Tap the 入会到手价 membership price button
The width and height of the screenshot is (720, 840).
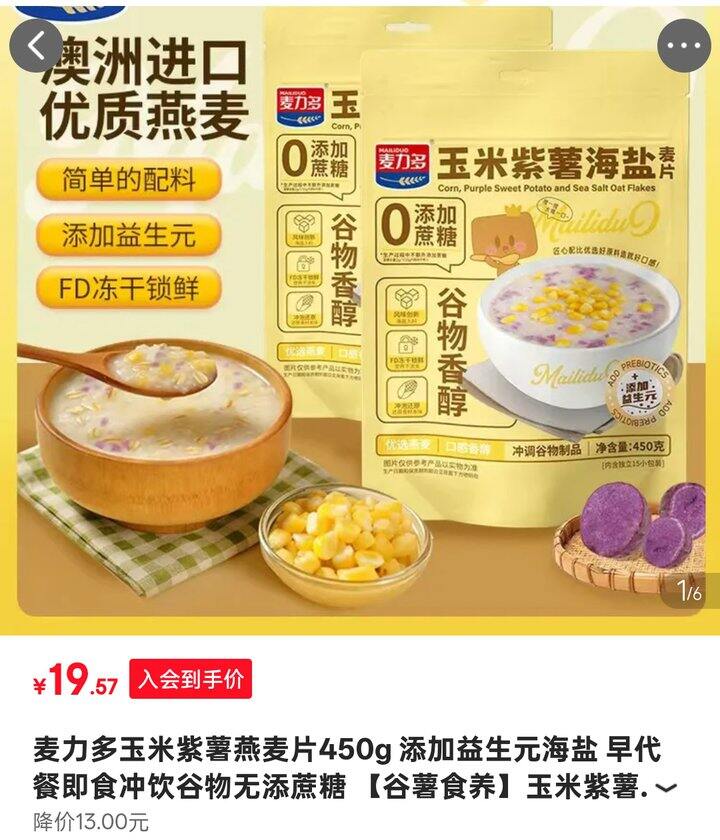click(x=190, y=681)
